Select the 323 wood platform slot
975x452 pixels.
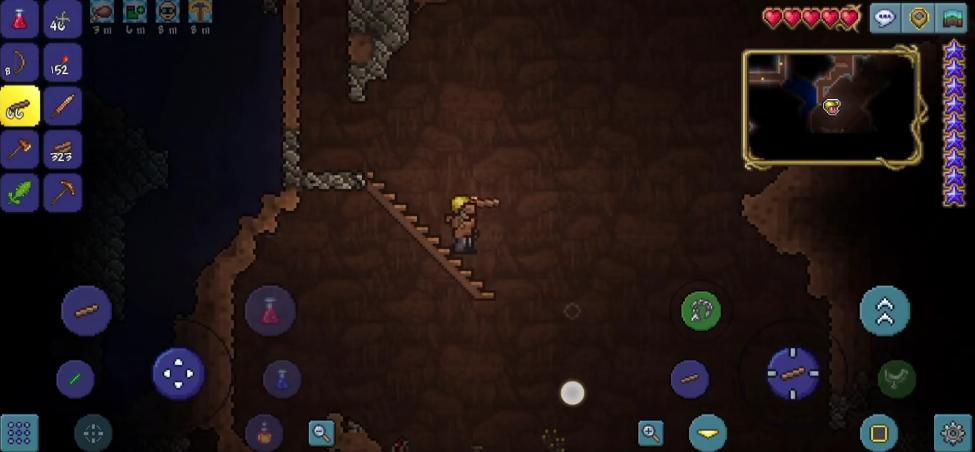point(63,149)
